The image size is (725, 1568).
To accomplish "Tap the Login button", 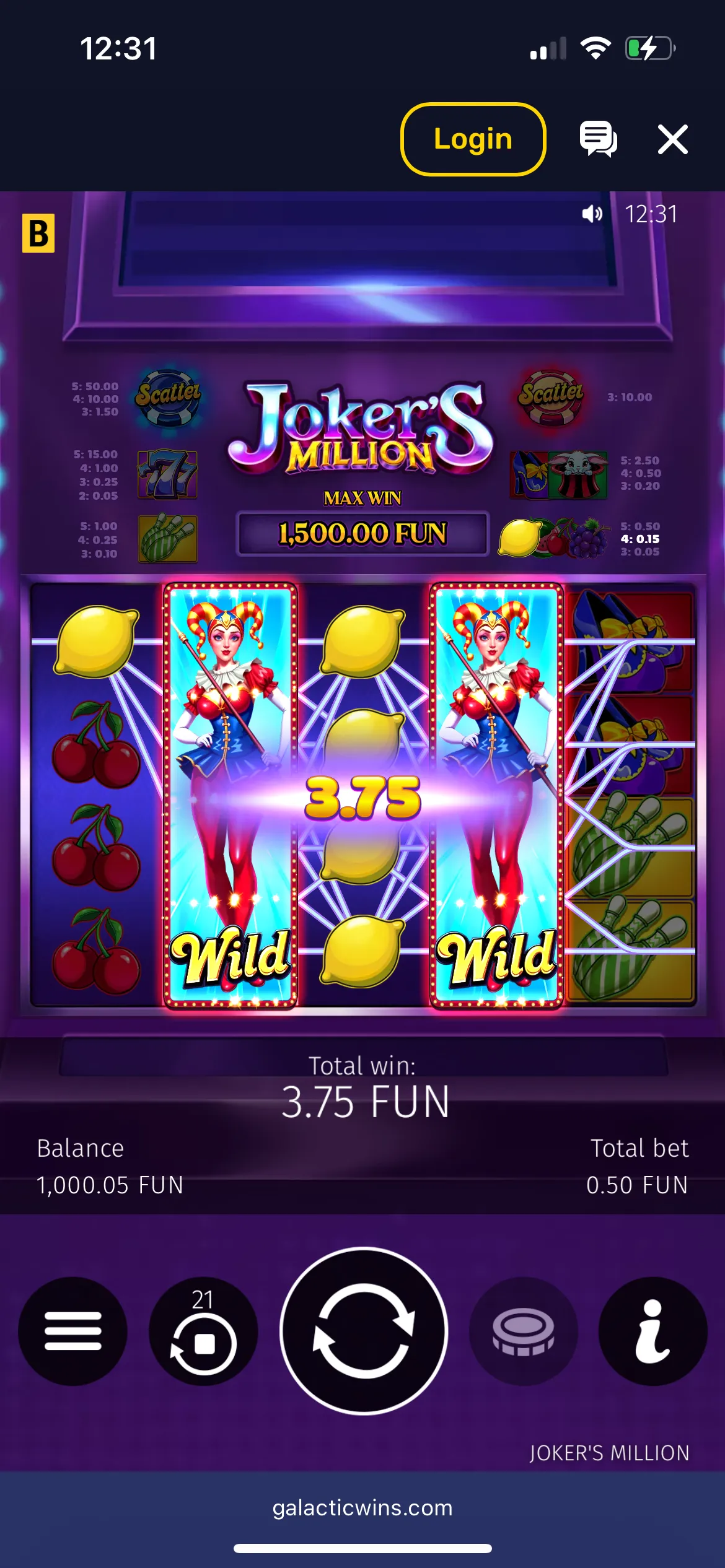I will tap(473, 139).
